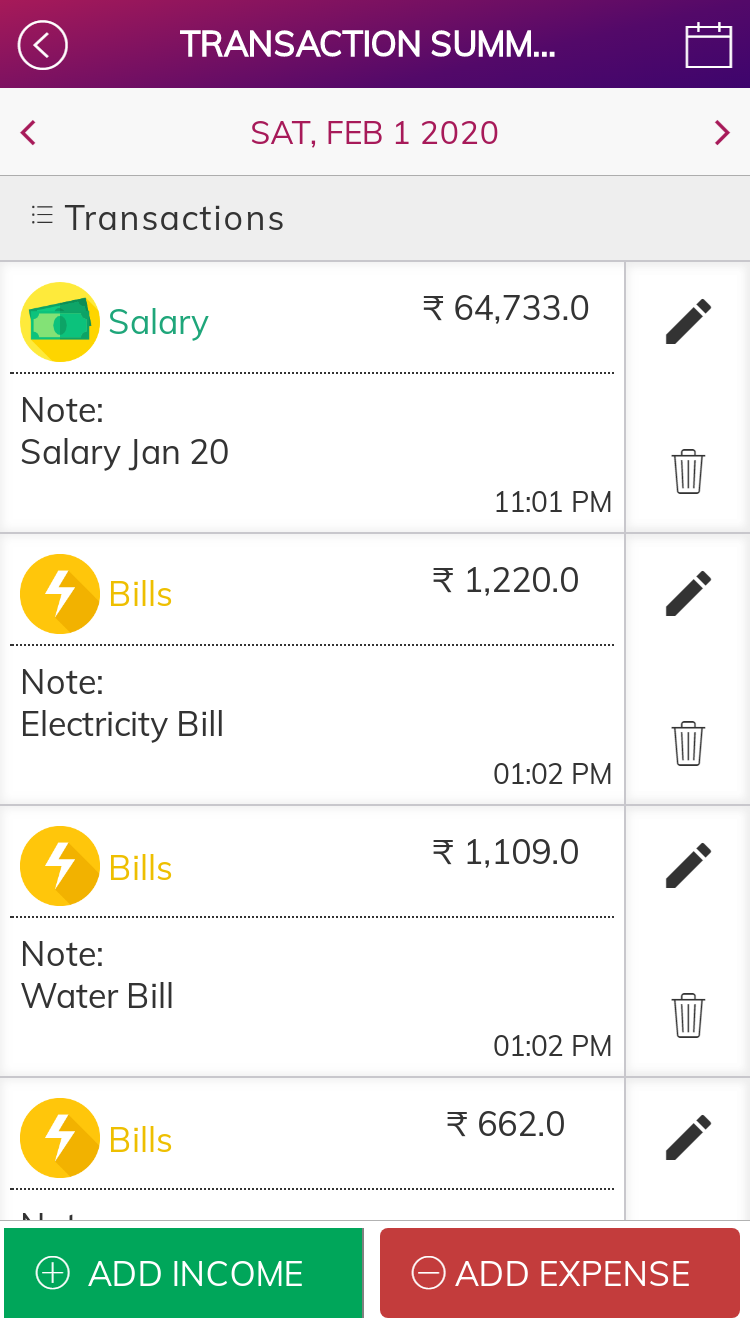Go back from Transaction Summary
750x1334 pixels.
coord(43,45)
